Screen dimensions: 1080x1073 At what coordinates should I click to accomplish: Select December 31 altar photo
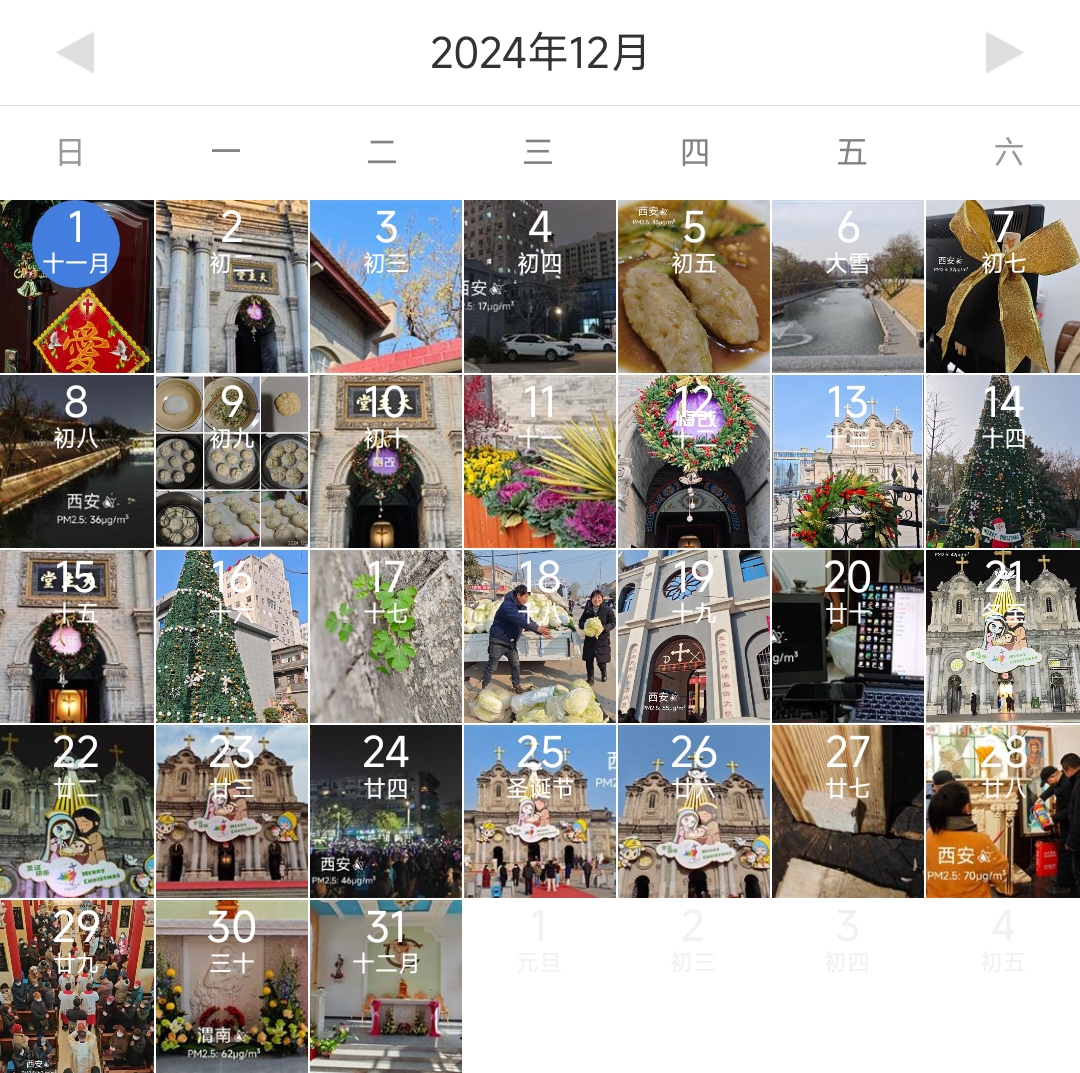(386, 986)
